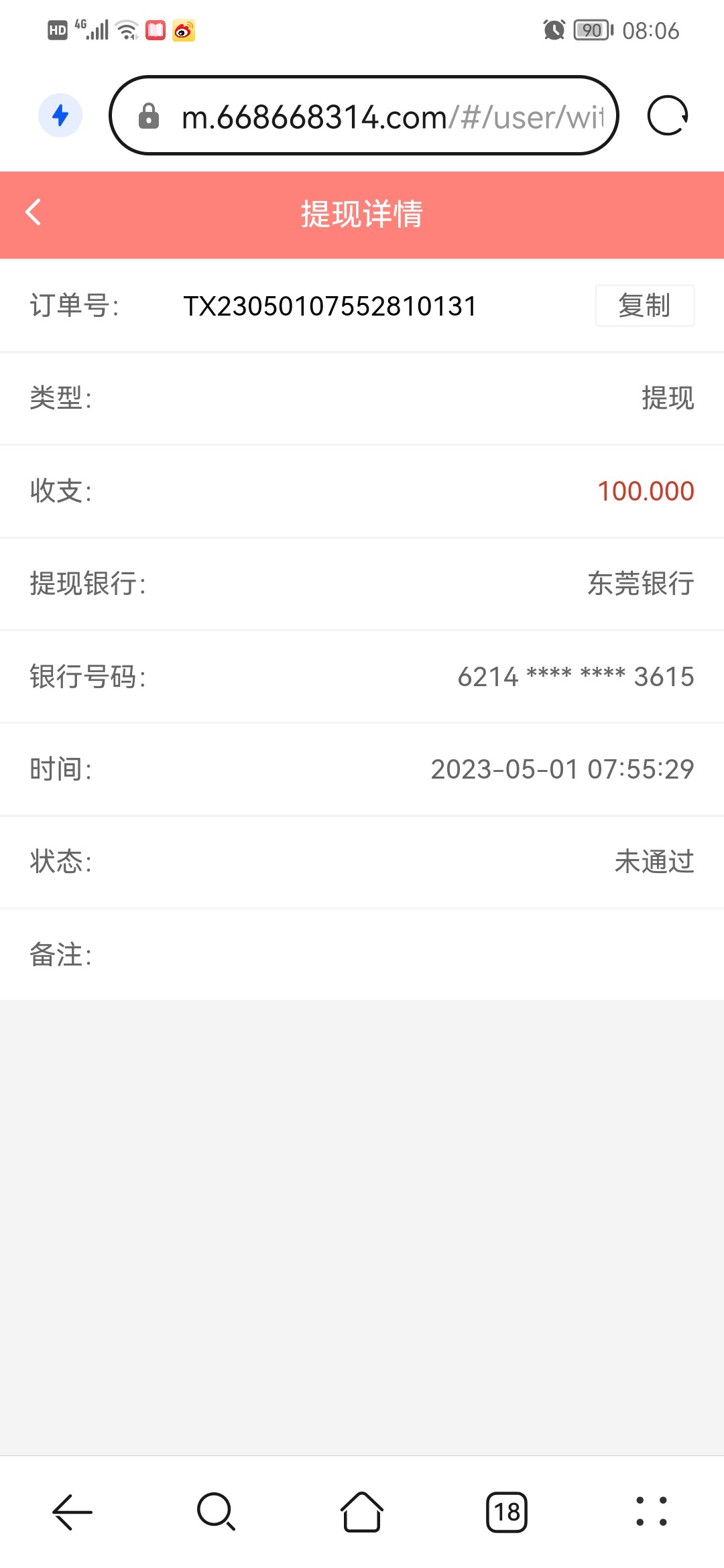Tap the padlock icon in the address bar
Viewport: 724px width, 1568px height.
(x=149, y=115)
